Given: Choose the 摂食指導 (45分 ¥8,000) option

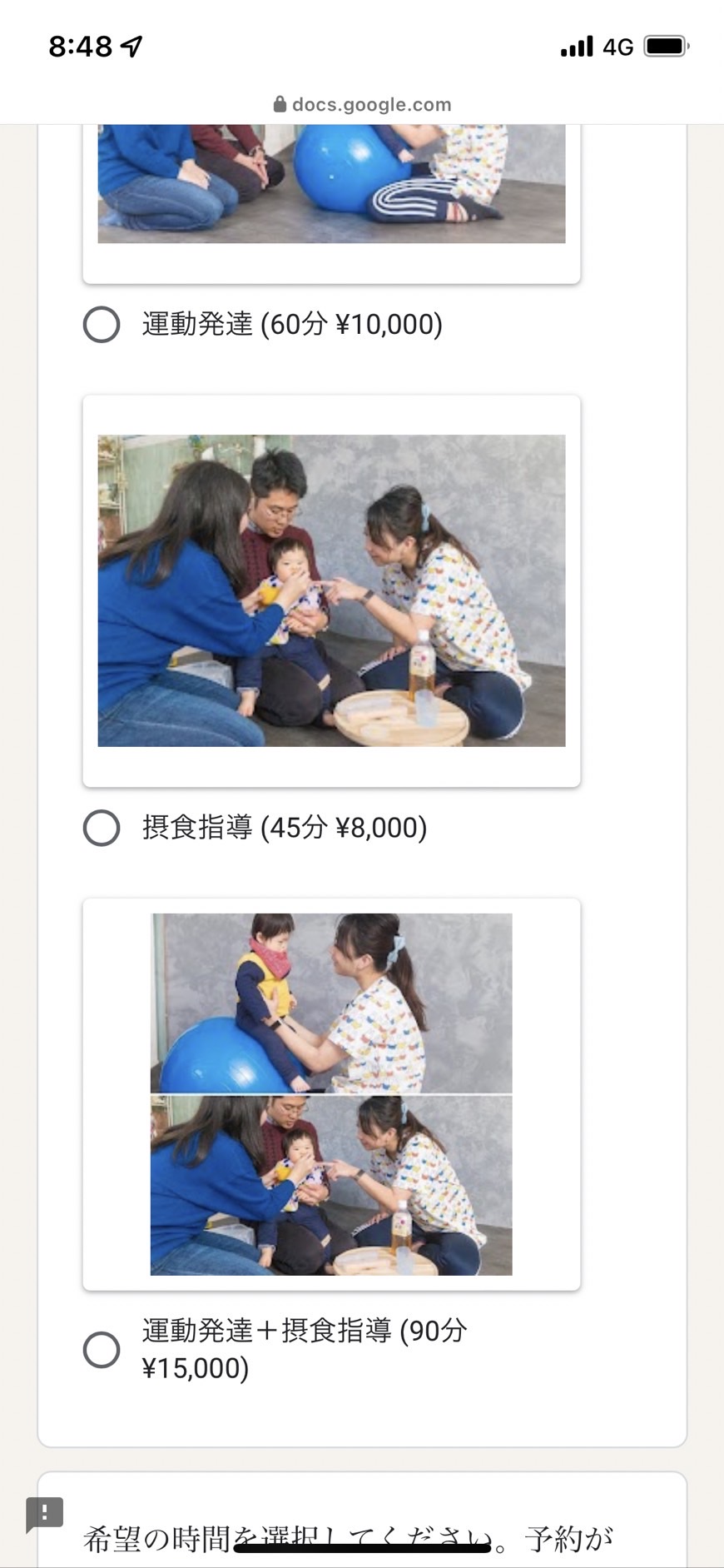Looking at the screenshot, I should pyautogui.click(x=102, y=828).
